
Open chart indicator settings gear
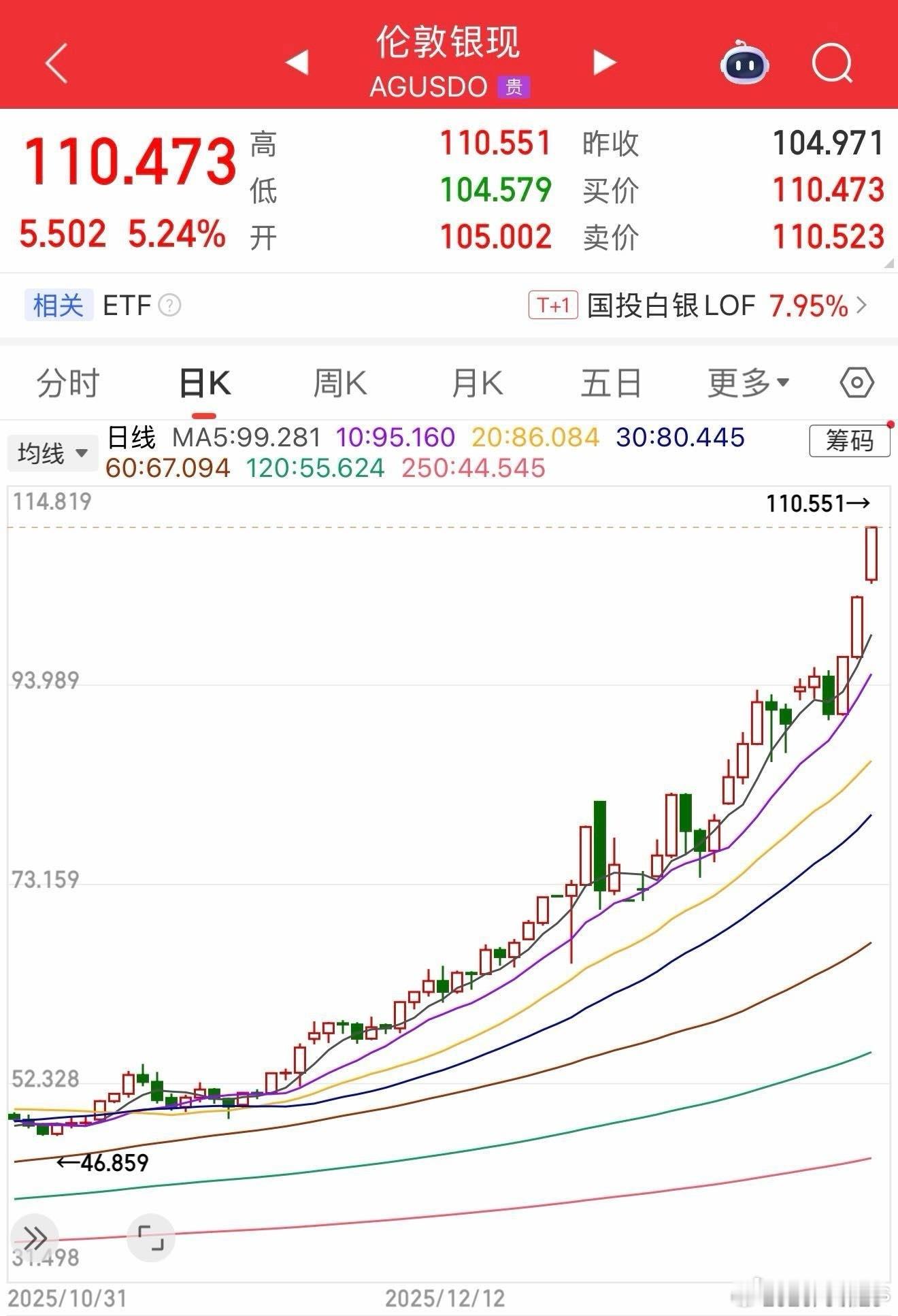[x=856, y=382]
